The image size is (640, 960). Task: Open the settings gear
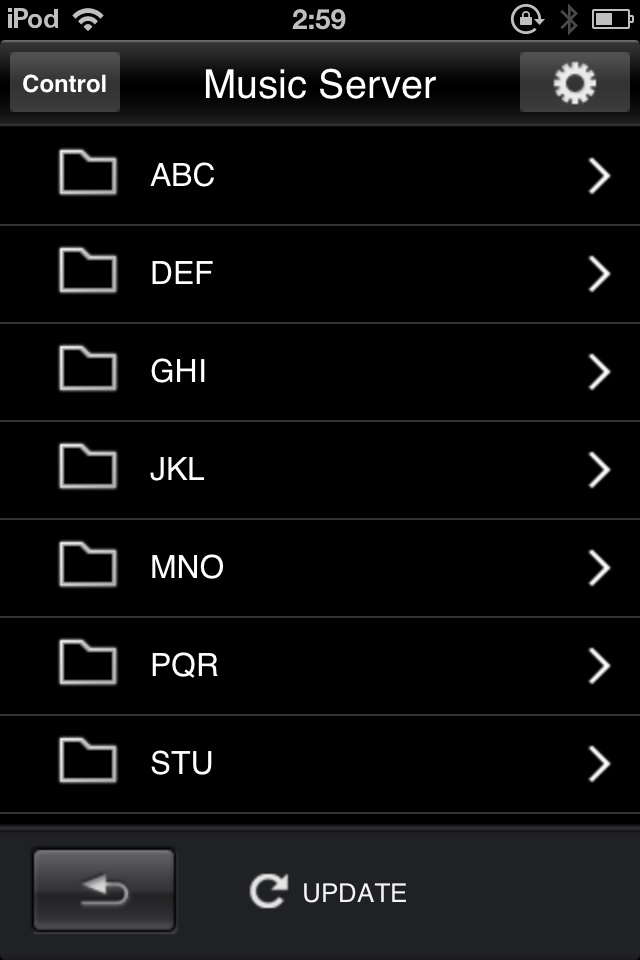(575, 83)
